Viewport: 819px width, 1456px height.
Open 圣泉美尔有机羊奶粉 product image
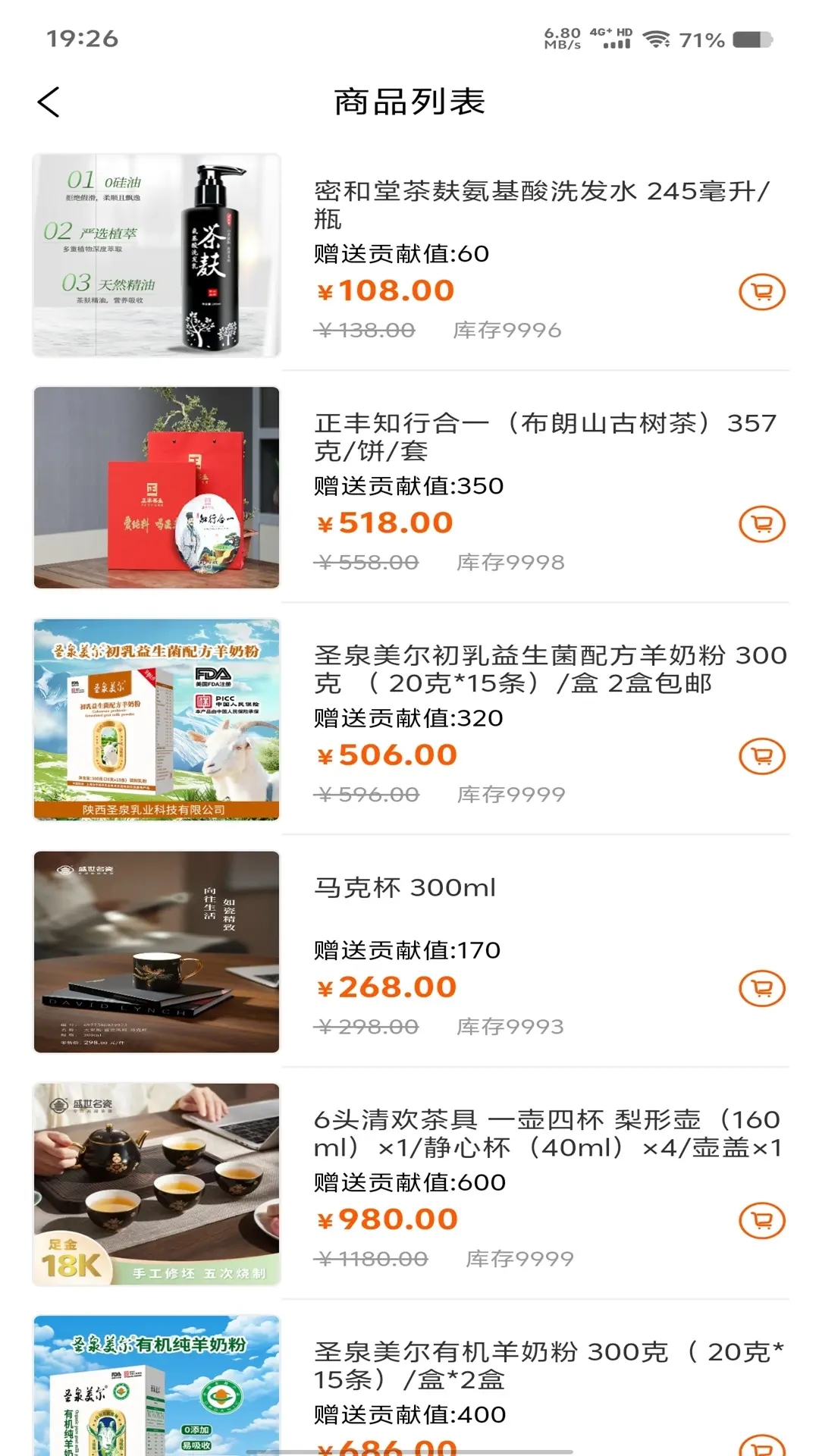pos(157,1385)
